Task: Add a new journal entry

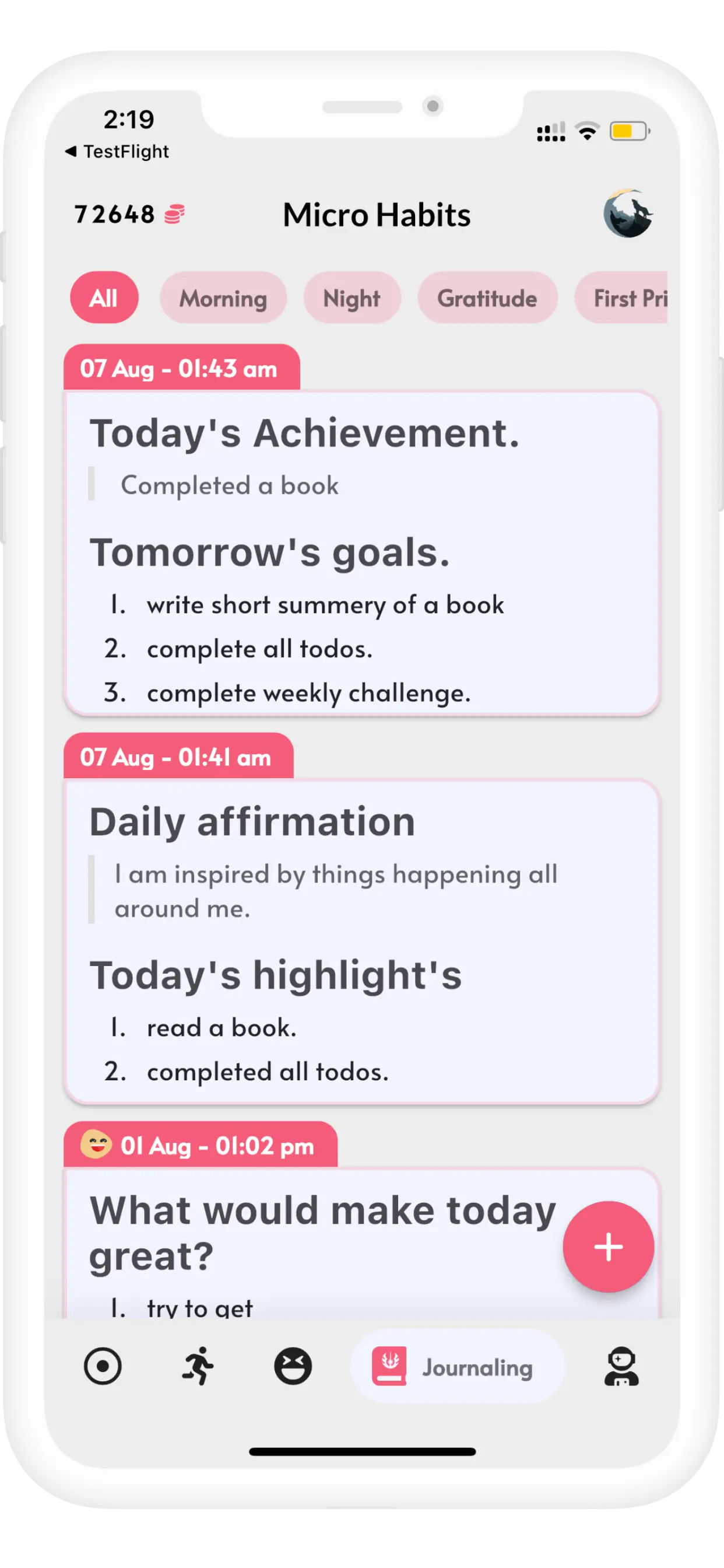Action: (608, 1247)
